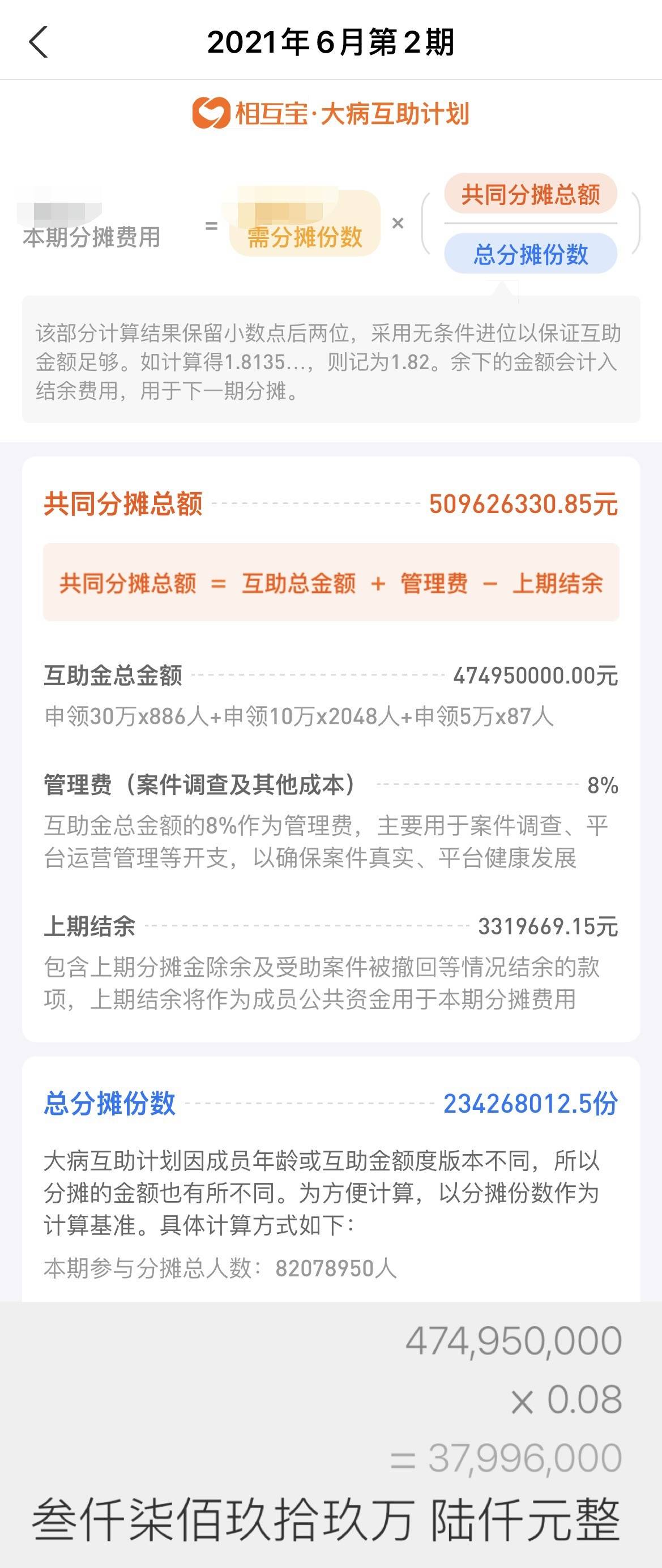662x1568 pixels.
Task: Tap the 总分摊份数 formula chip
Action: click(531, 254)
